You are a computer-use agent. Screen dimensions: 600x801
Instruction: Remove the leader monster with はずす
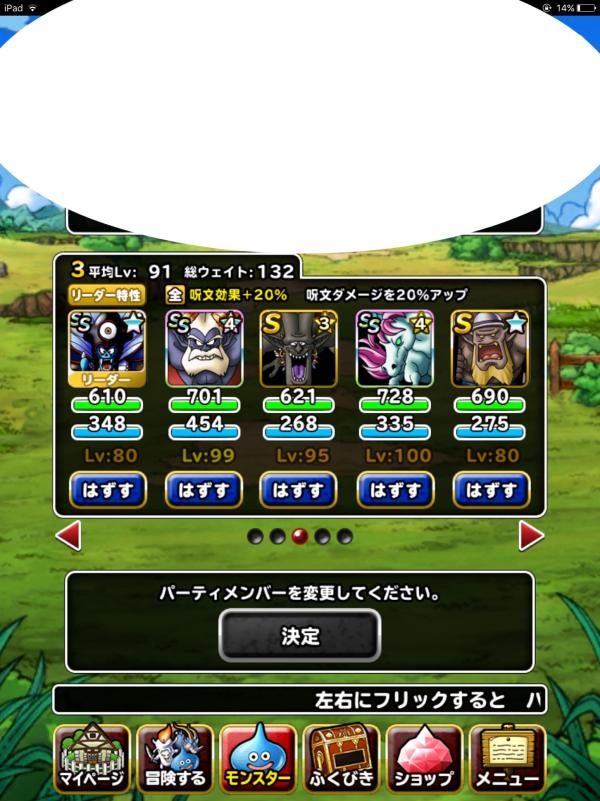[108, 491]
